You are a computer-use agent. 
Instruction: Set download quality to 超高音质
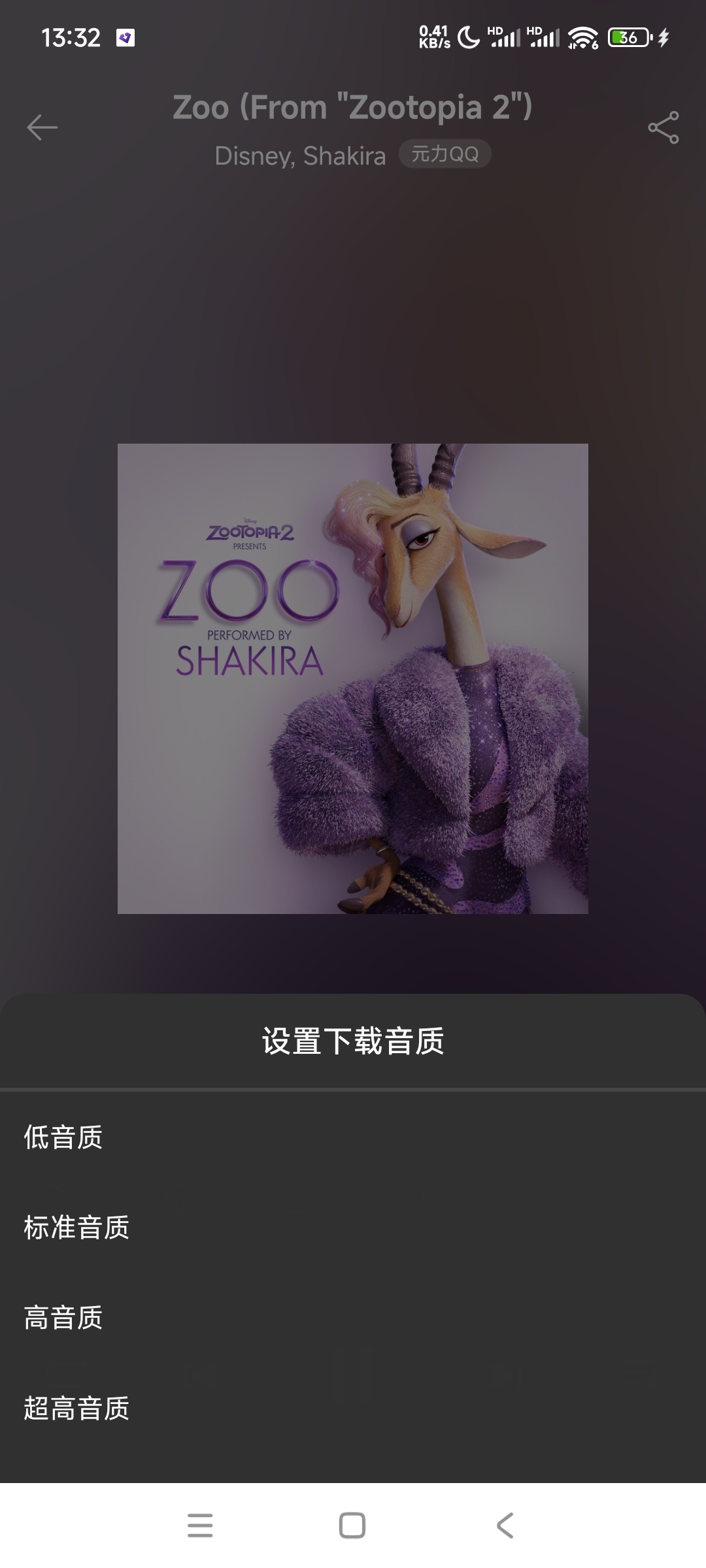click(x=77, y=1408)
